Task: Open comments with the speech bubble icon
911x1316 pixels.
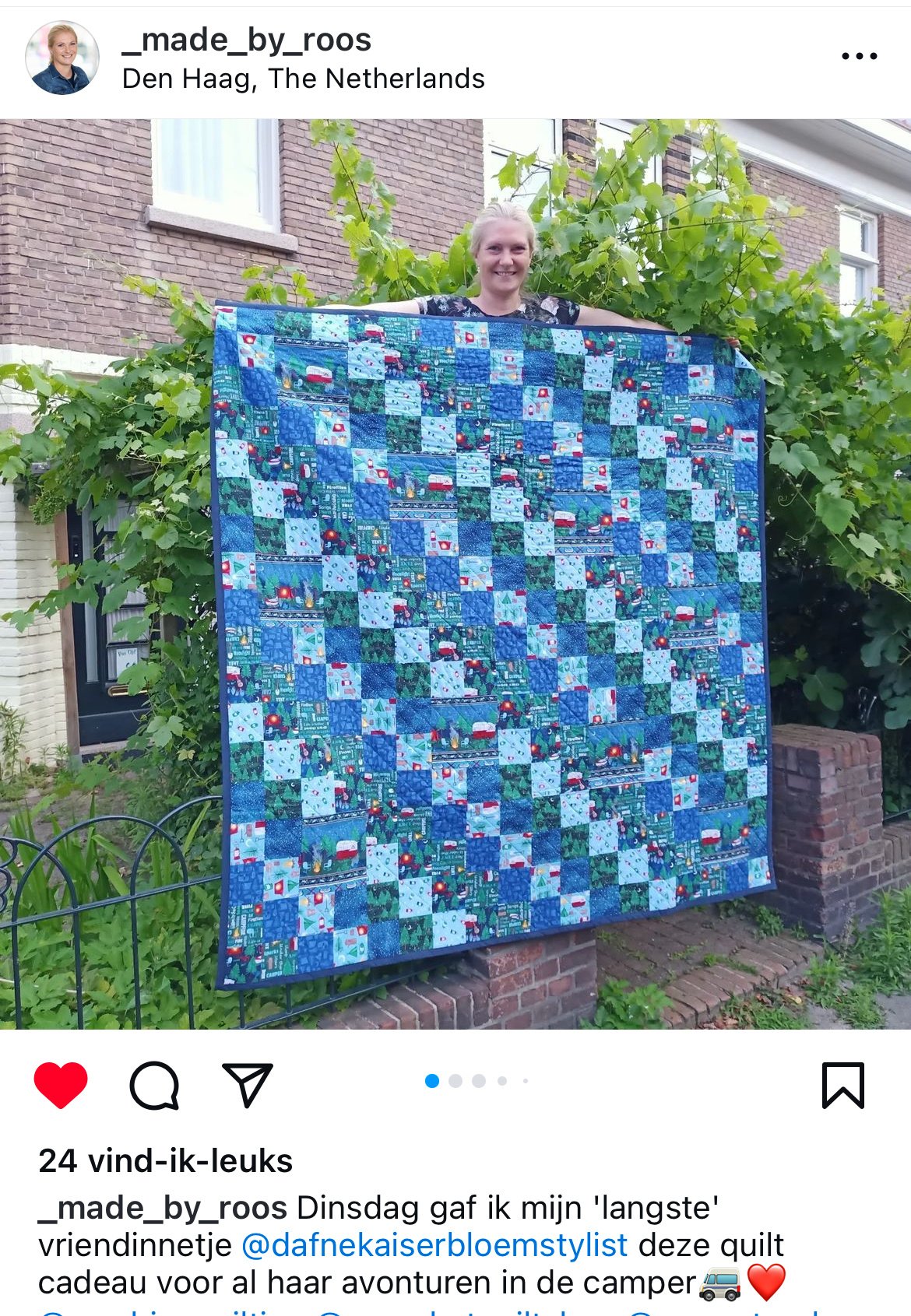Action: click(x=154, y=1085)
